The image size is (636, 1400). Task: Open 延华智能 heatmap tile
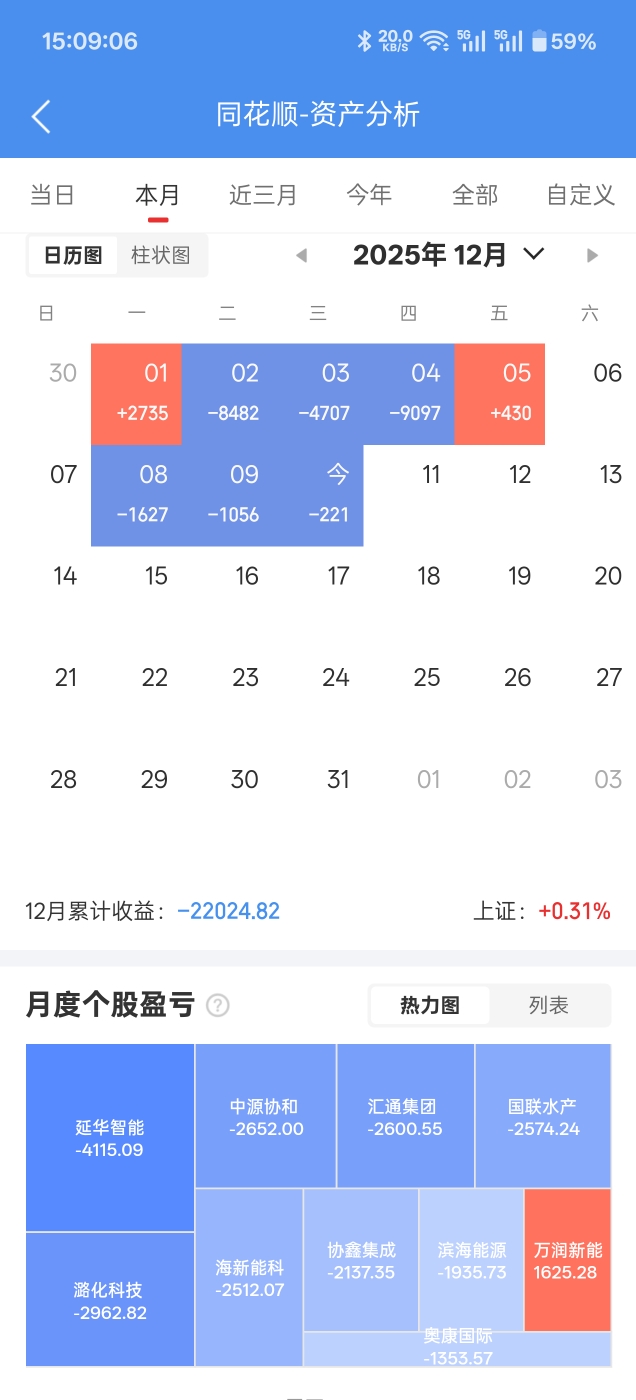tap(110, 1138)
